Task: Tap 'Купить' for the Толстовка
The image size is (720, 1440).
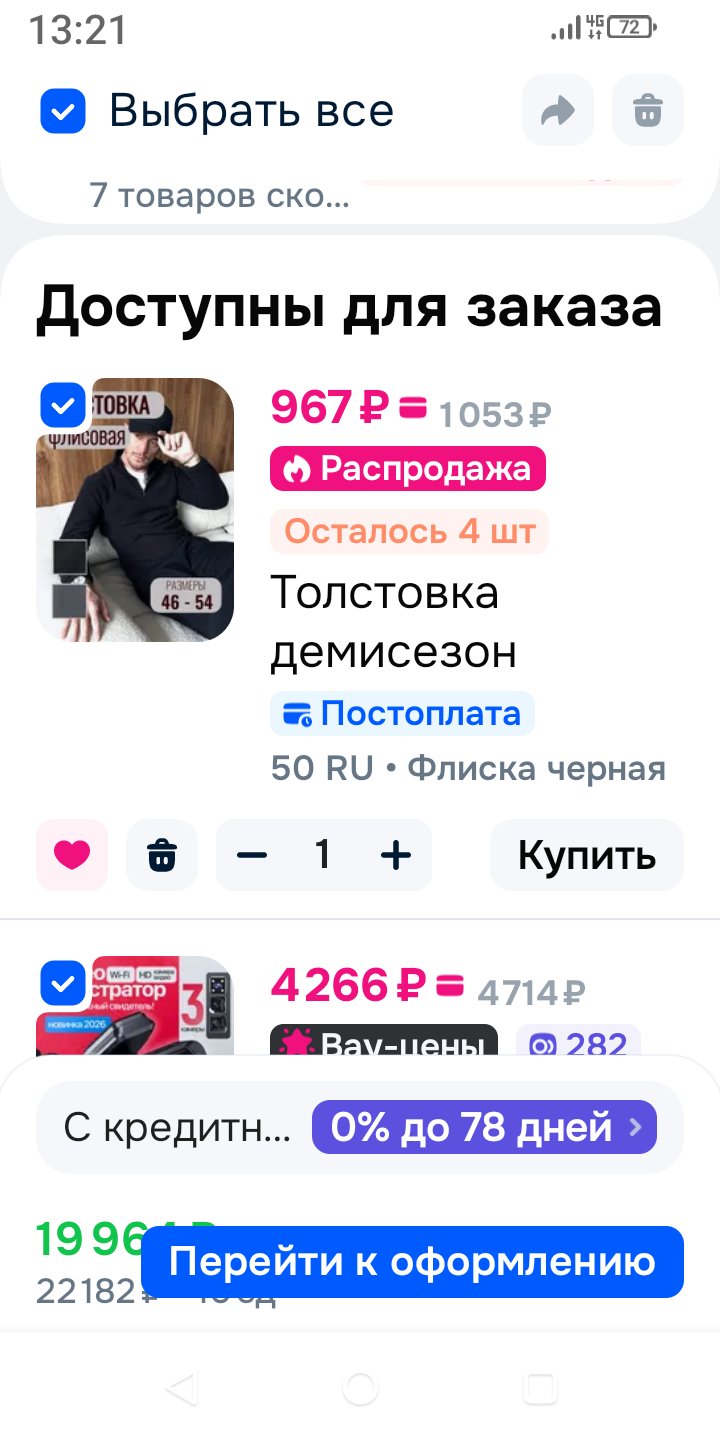Action: pyautogui.click(x=587, y=855)
